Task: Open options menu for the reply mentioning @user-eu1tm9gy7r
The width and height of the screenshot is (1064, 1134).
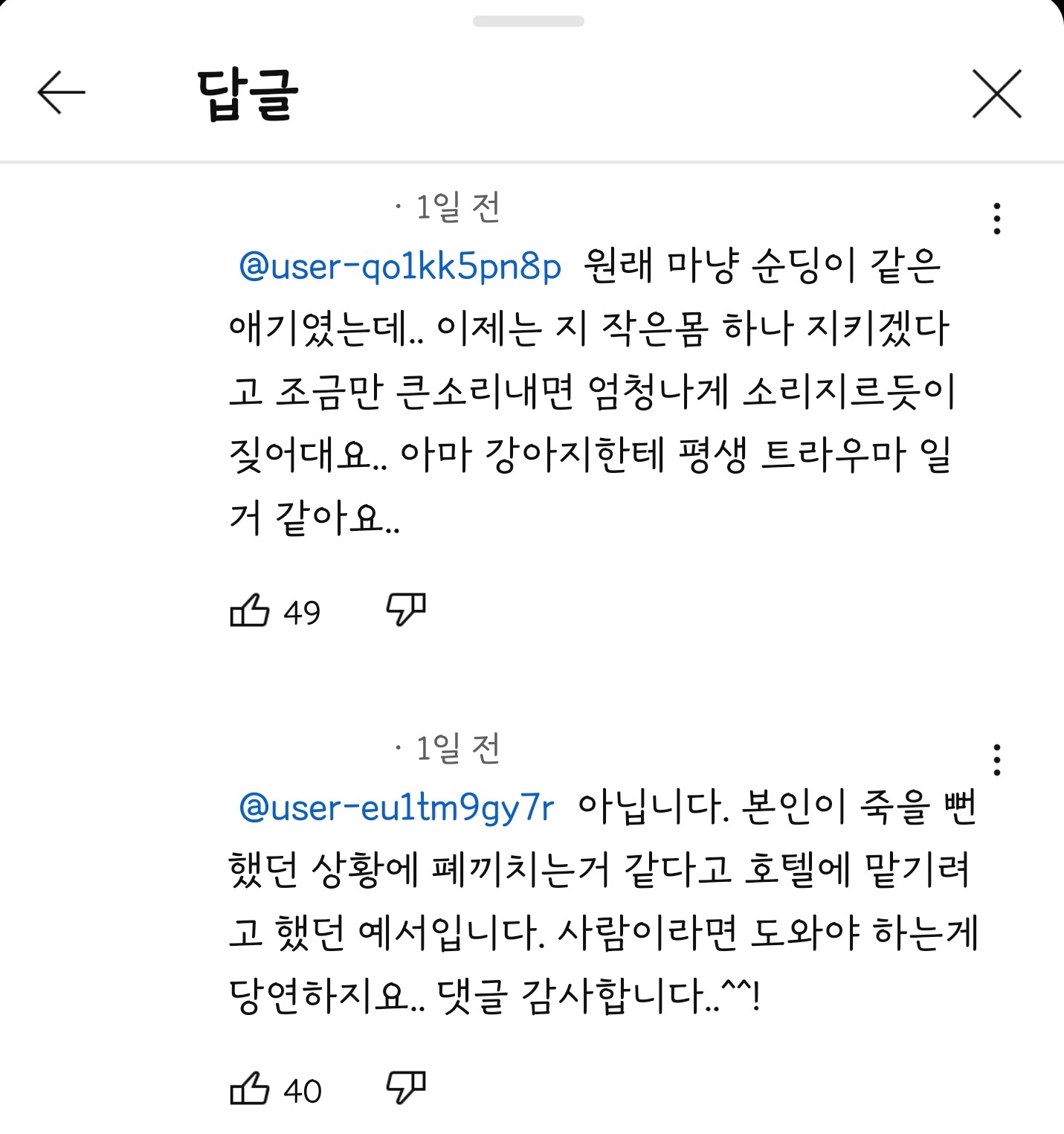Action: pos(997,760)
